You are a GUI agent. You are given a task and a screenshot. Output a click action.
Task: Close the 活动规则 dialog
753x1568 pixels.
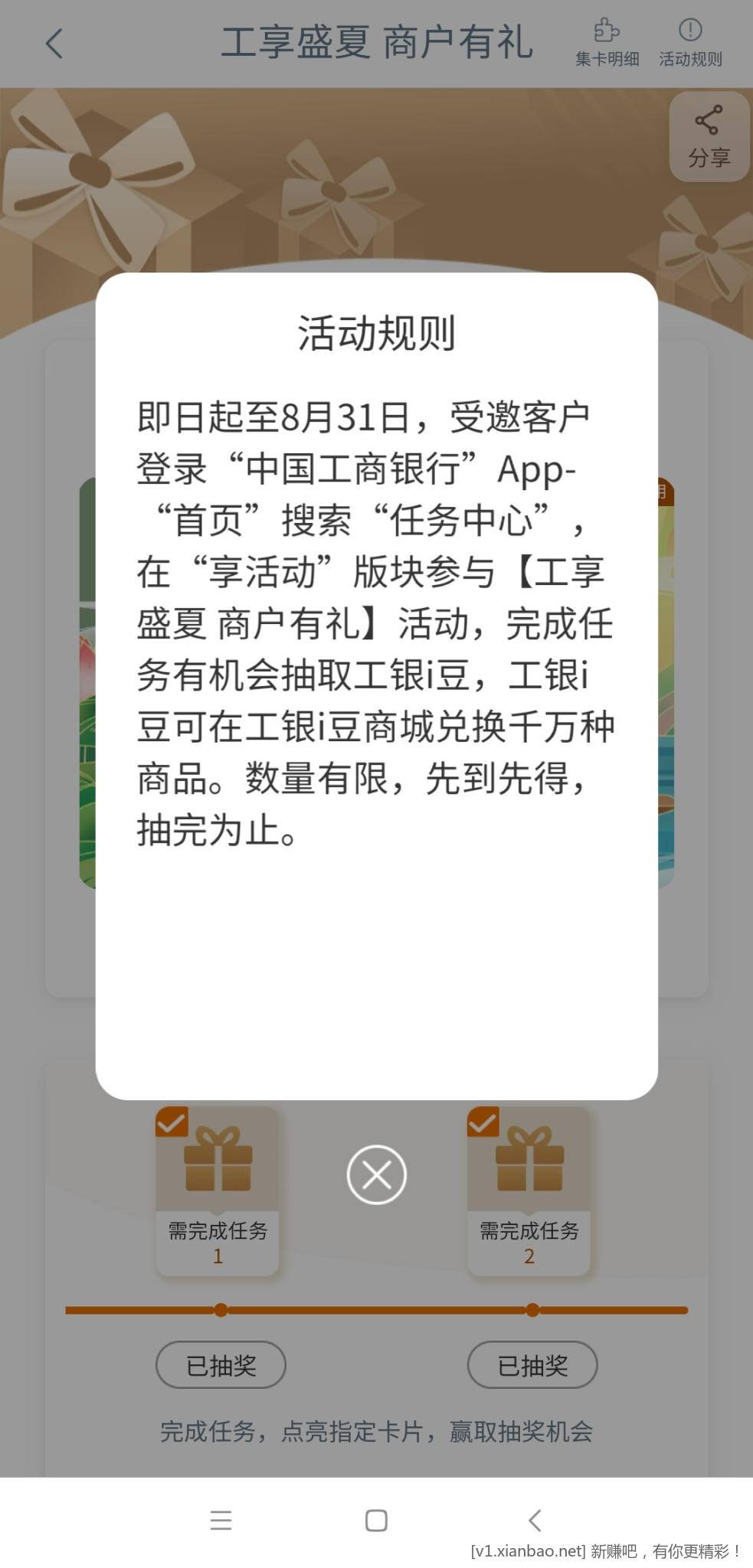[376, 1174]
